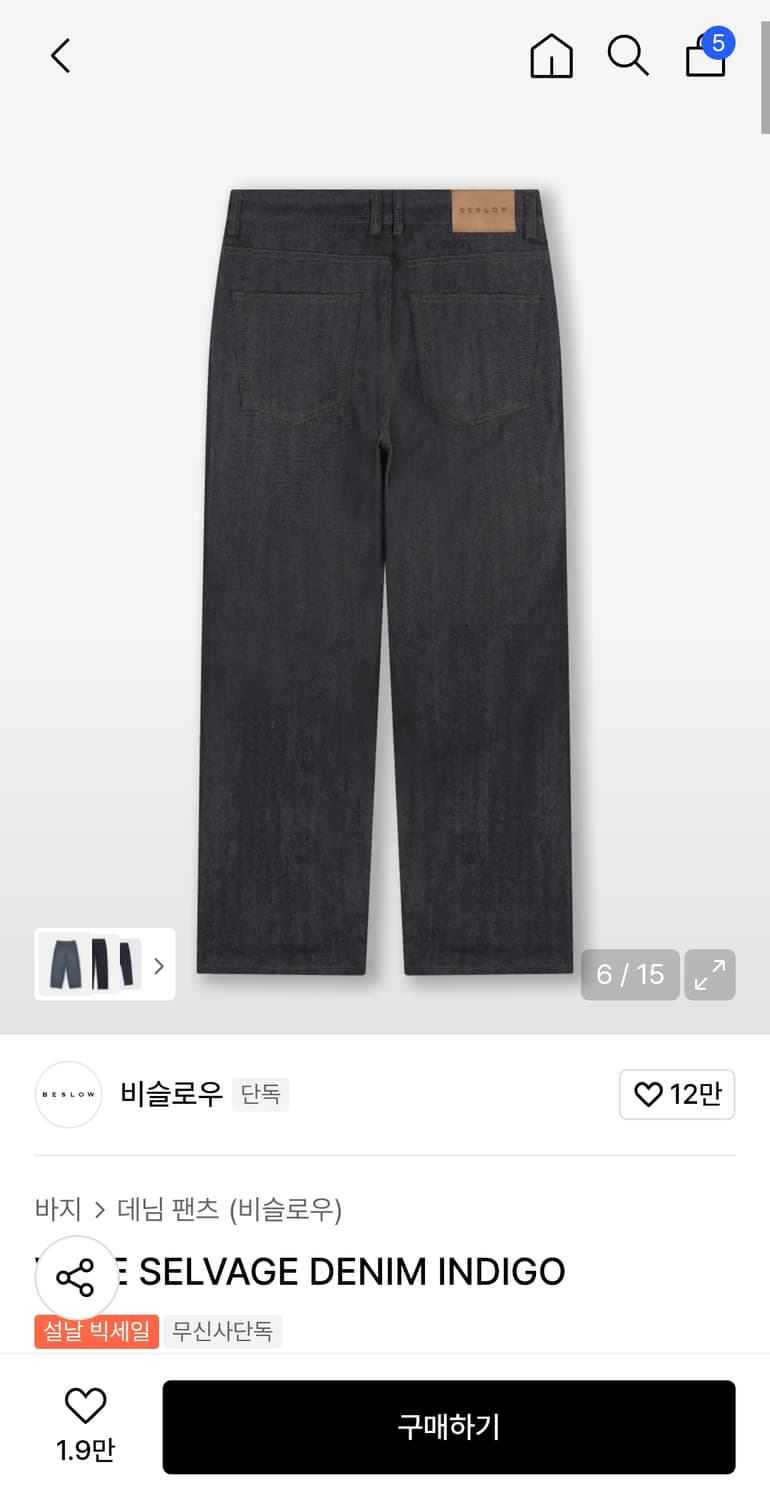
Task: Open product search with the magnifier icon
Action: 628,57
